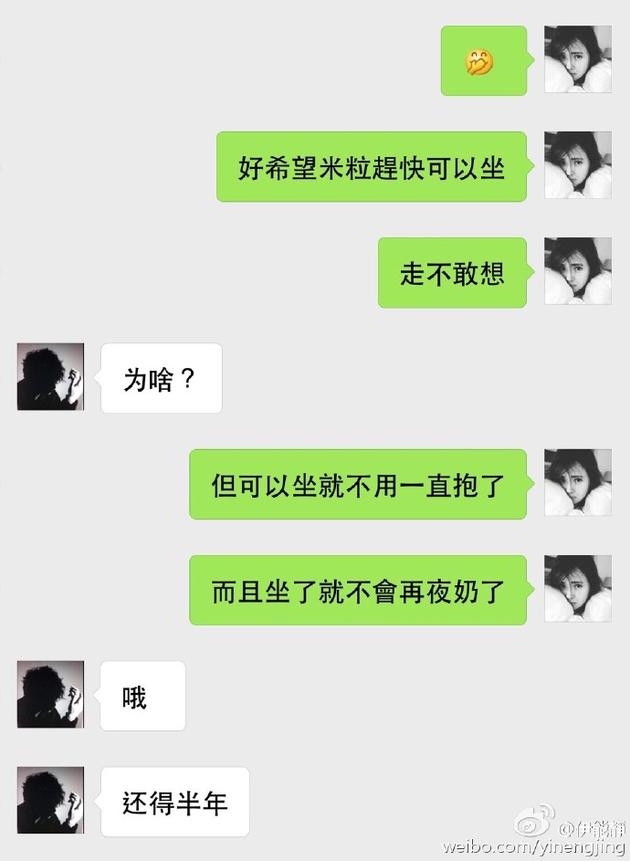Open avatar beside '但可以坐就不用一直抱了' message
This screenshot has height=861, width=630.
(x=577, y=483)
